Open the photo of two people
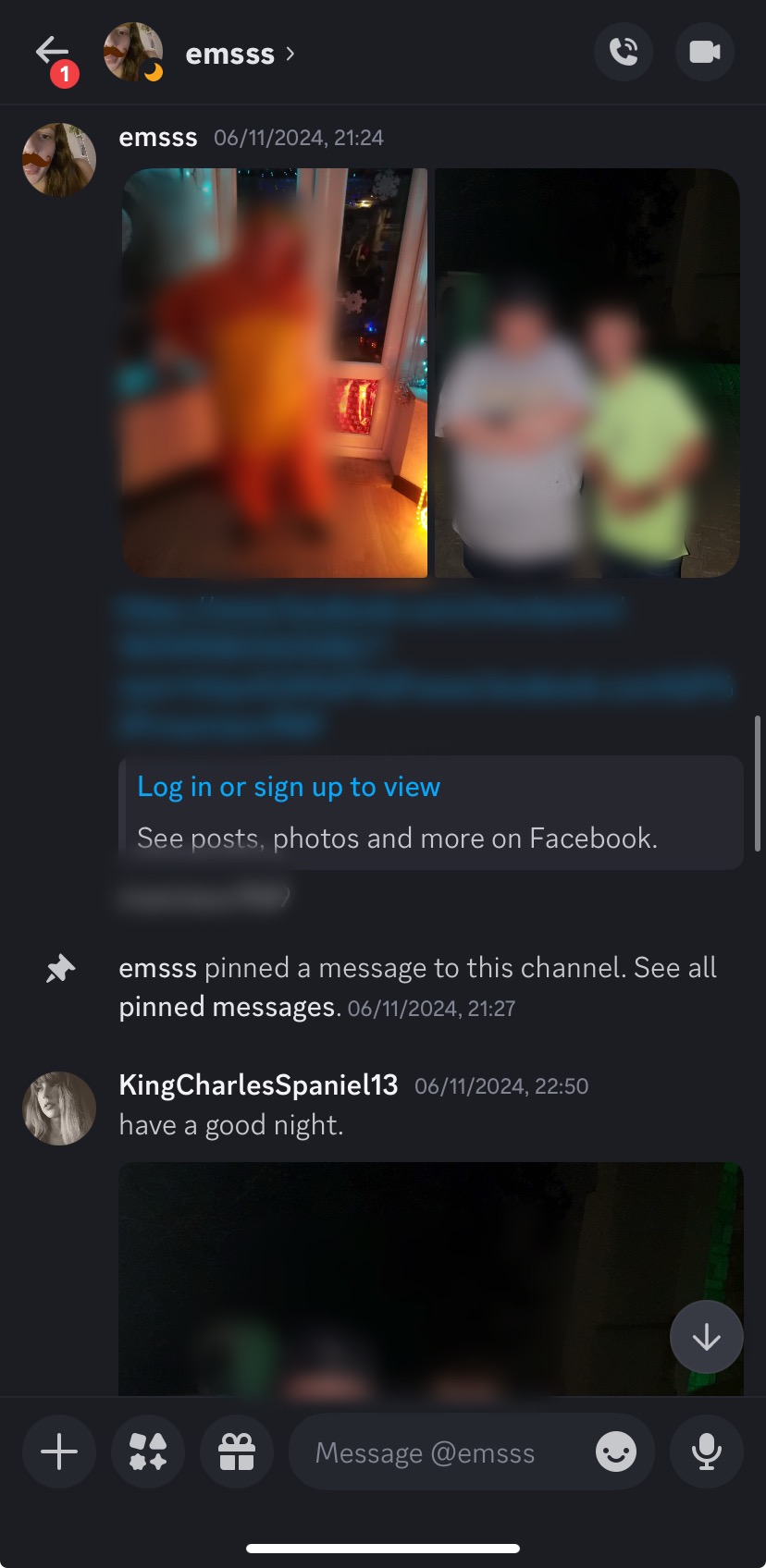Image resolution: width=766 pixels, height=1568 pixels. tap(587, 373)
